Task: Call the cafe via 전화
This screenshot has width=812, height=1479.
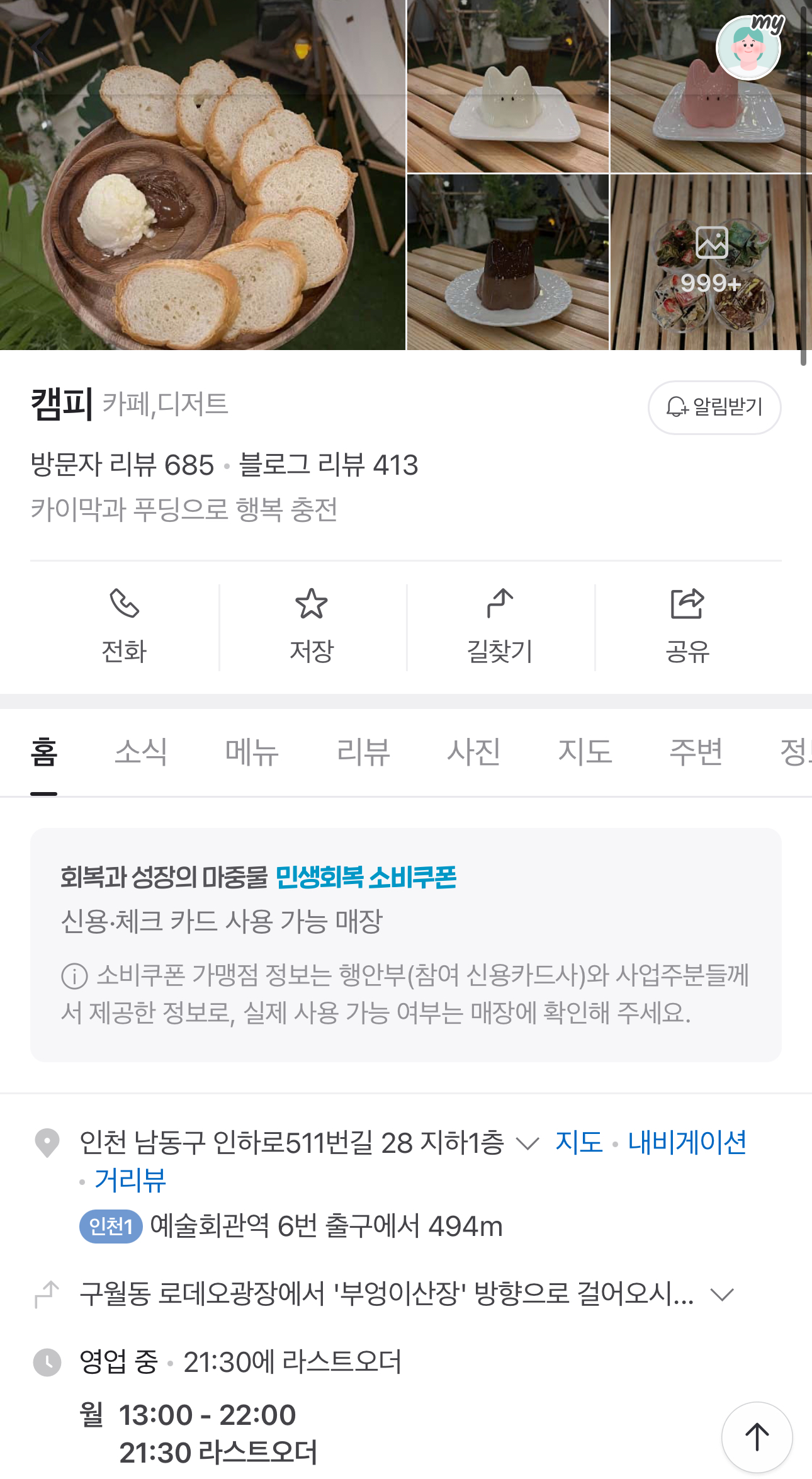Action: 124,626
